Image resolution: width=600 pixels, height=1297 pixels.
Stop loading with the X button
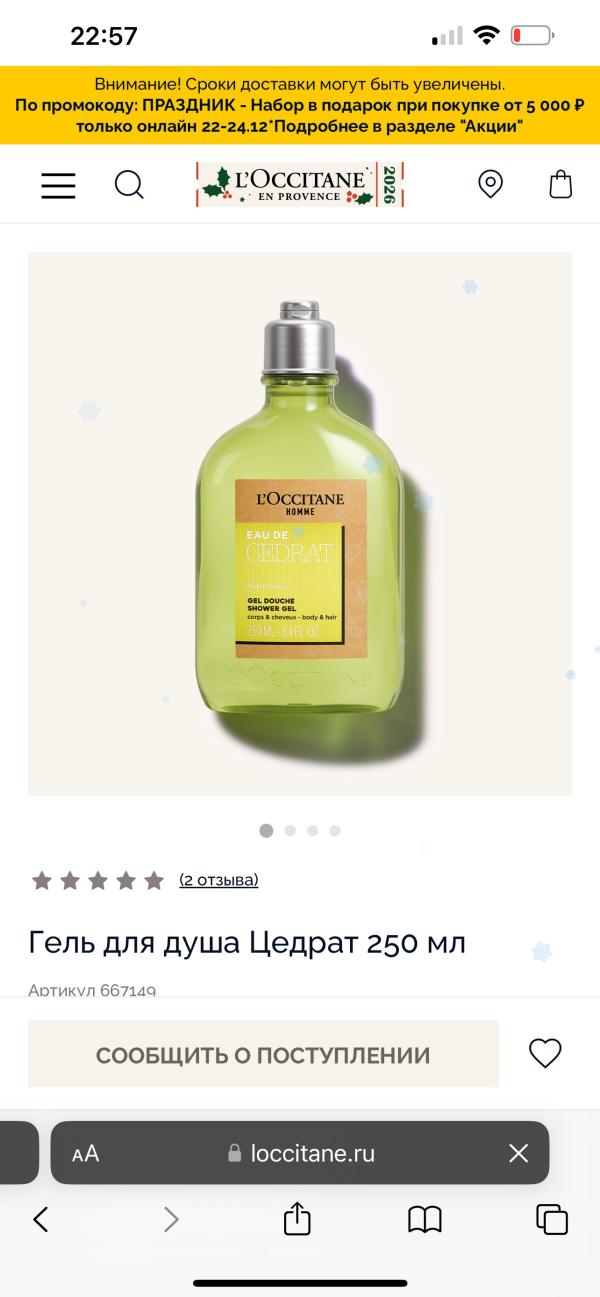[518, 1153]
